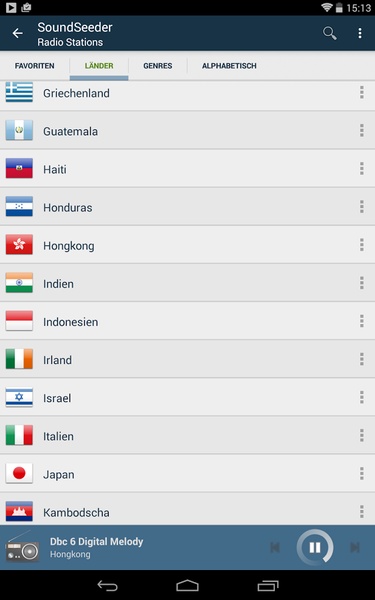This screenshot has height=600, width=375.
Task: Select Hongkong from the country list
Action: [x=188, y=245]
